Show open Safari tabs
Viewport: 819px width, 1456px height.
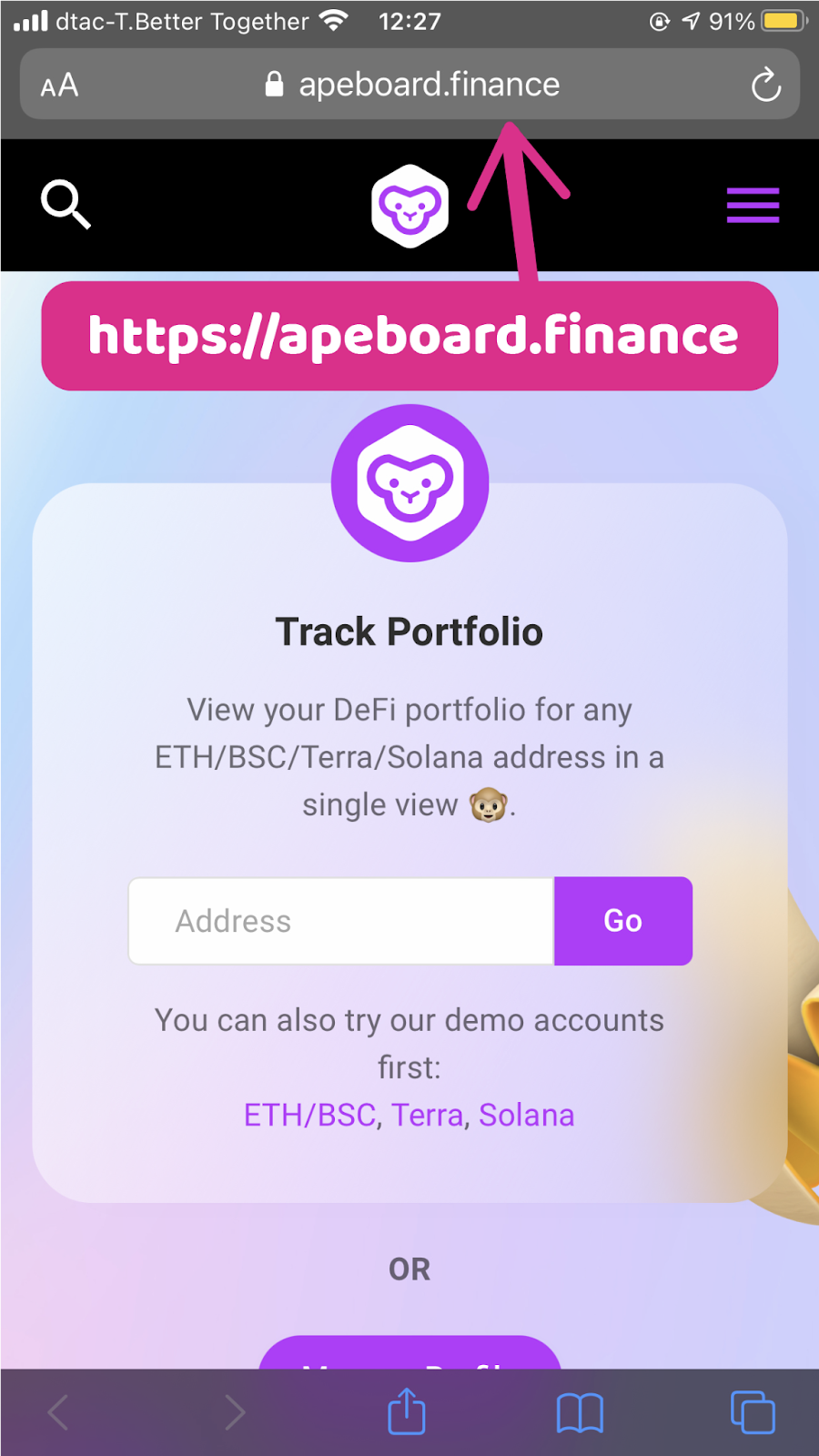point(753,1413)
